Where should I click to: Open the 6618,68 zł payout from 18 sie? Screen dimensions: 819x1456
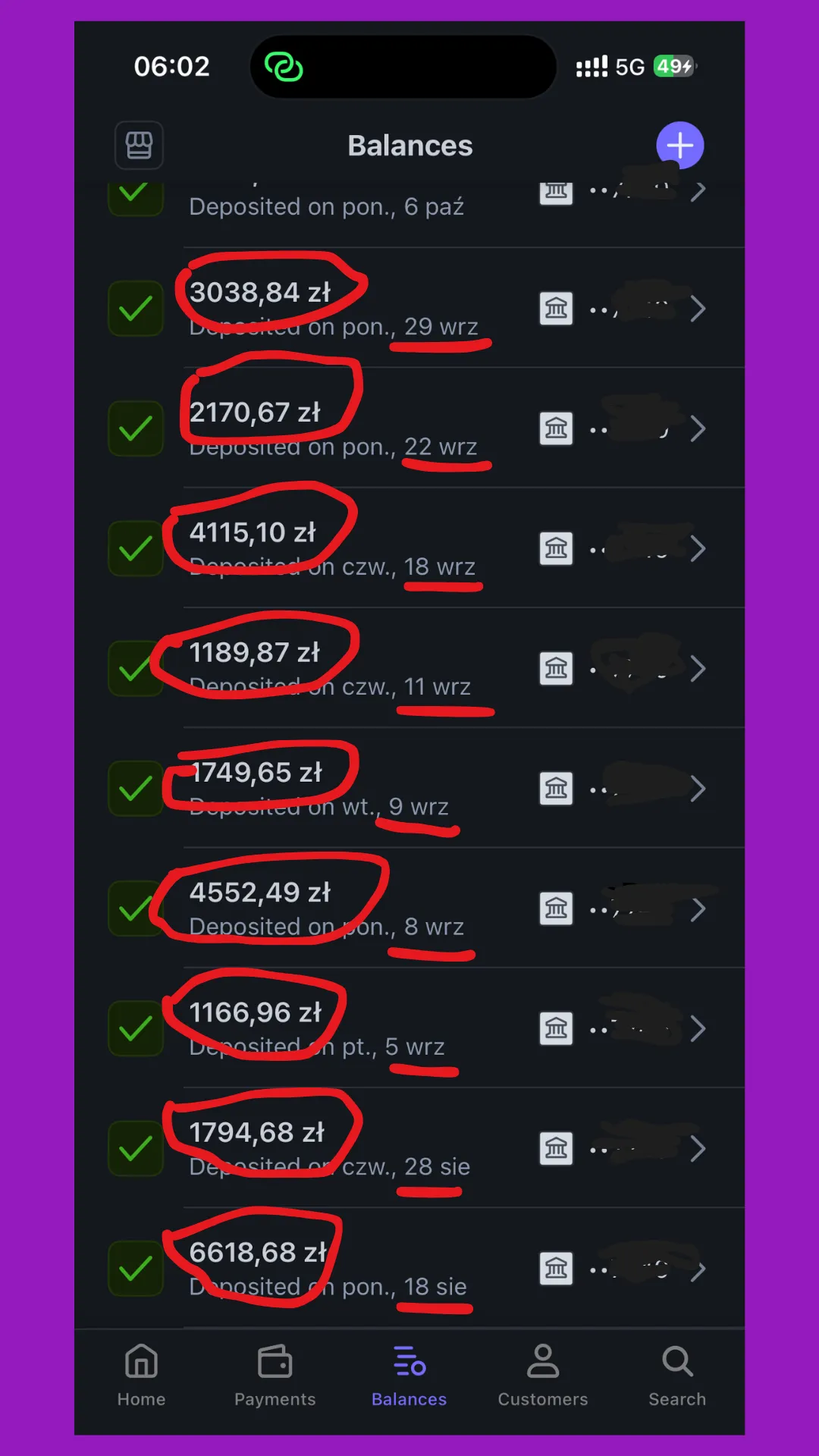pos(409,1268)
